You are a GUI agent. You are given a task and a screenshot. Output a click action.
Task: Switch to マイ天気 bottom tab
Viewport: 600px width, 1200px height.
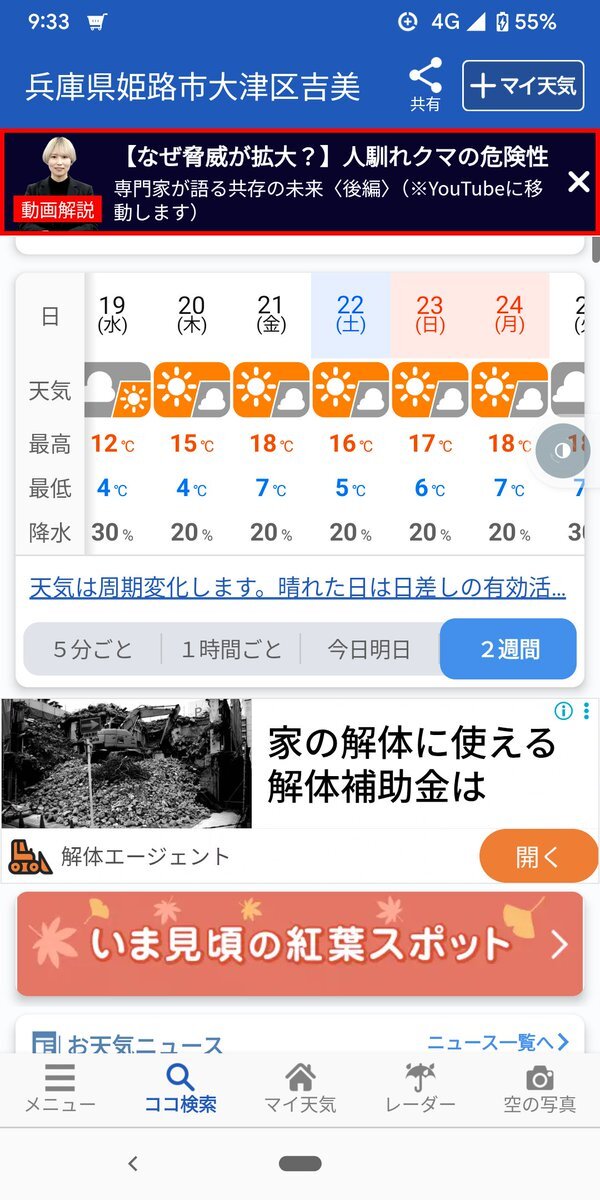click(x=300, y=1088)
